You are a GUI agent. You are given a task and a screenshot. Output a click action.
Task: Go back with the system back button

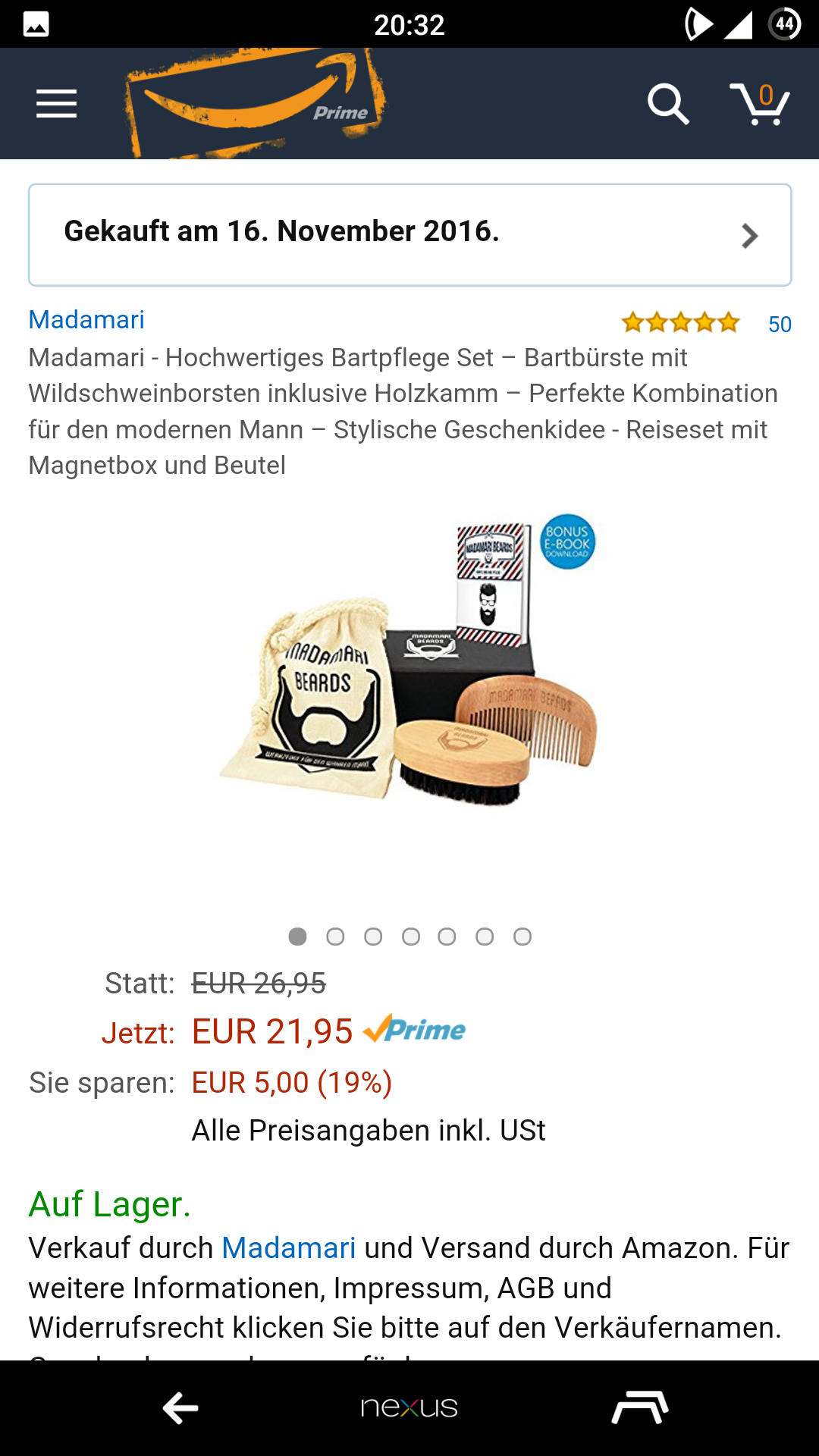180,1408
